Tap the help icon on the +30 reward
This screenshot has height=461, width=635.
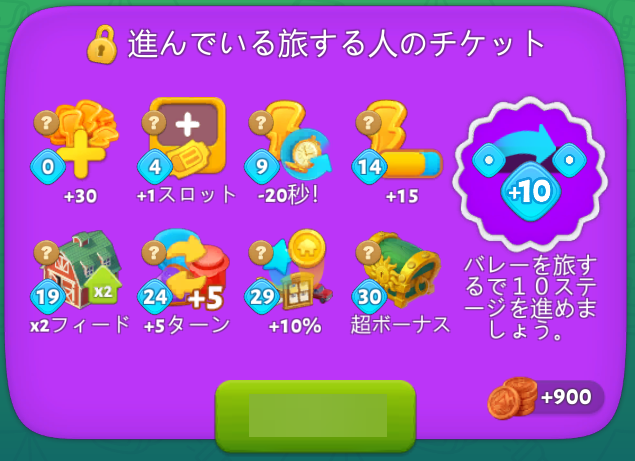pyautogui.click(x=44, y=122)
